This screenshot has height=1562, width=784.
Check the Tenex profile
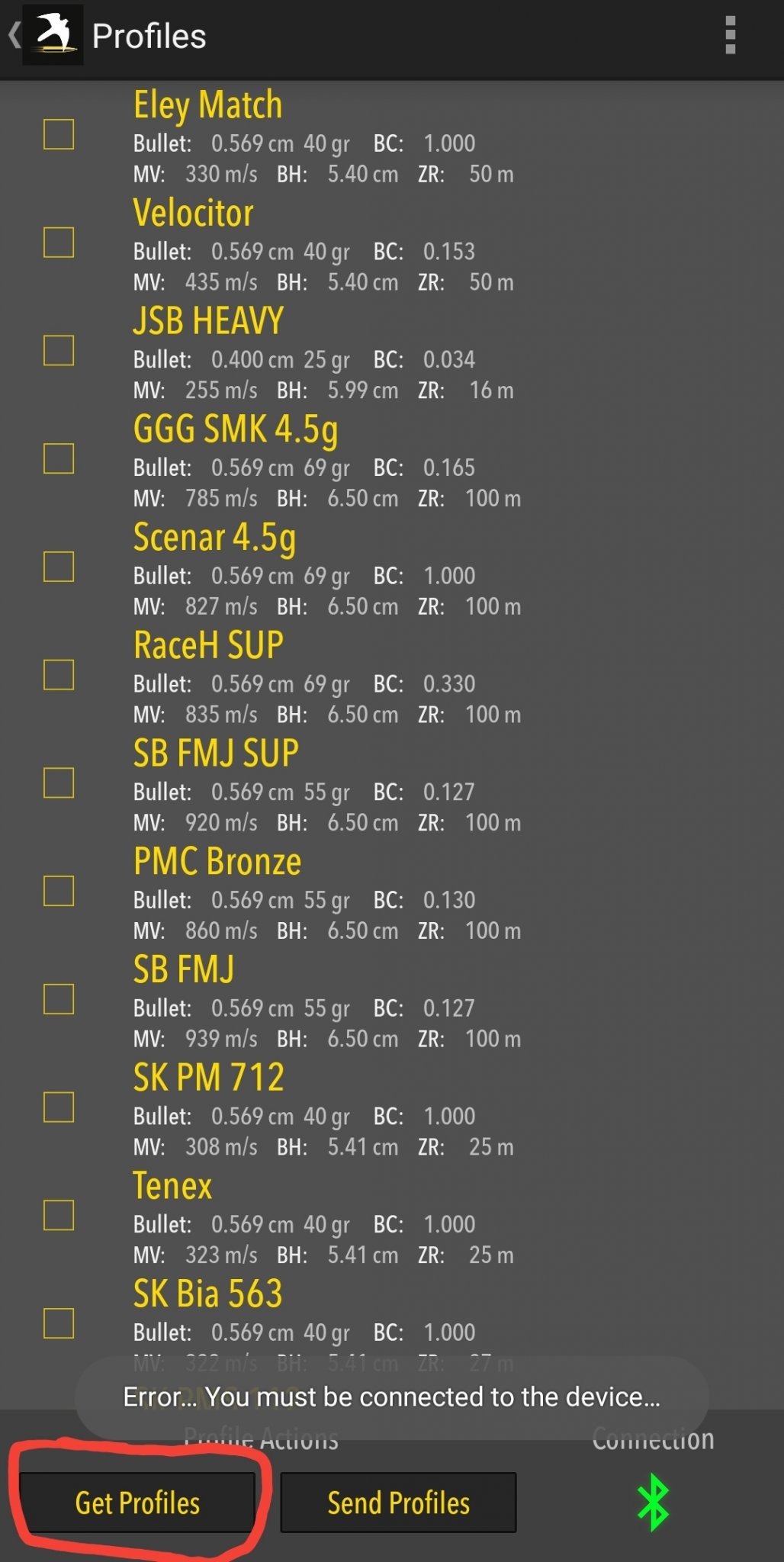(x=59, y=1216)
